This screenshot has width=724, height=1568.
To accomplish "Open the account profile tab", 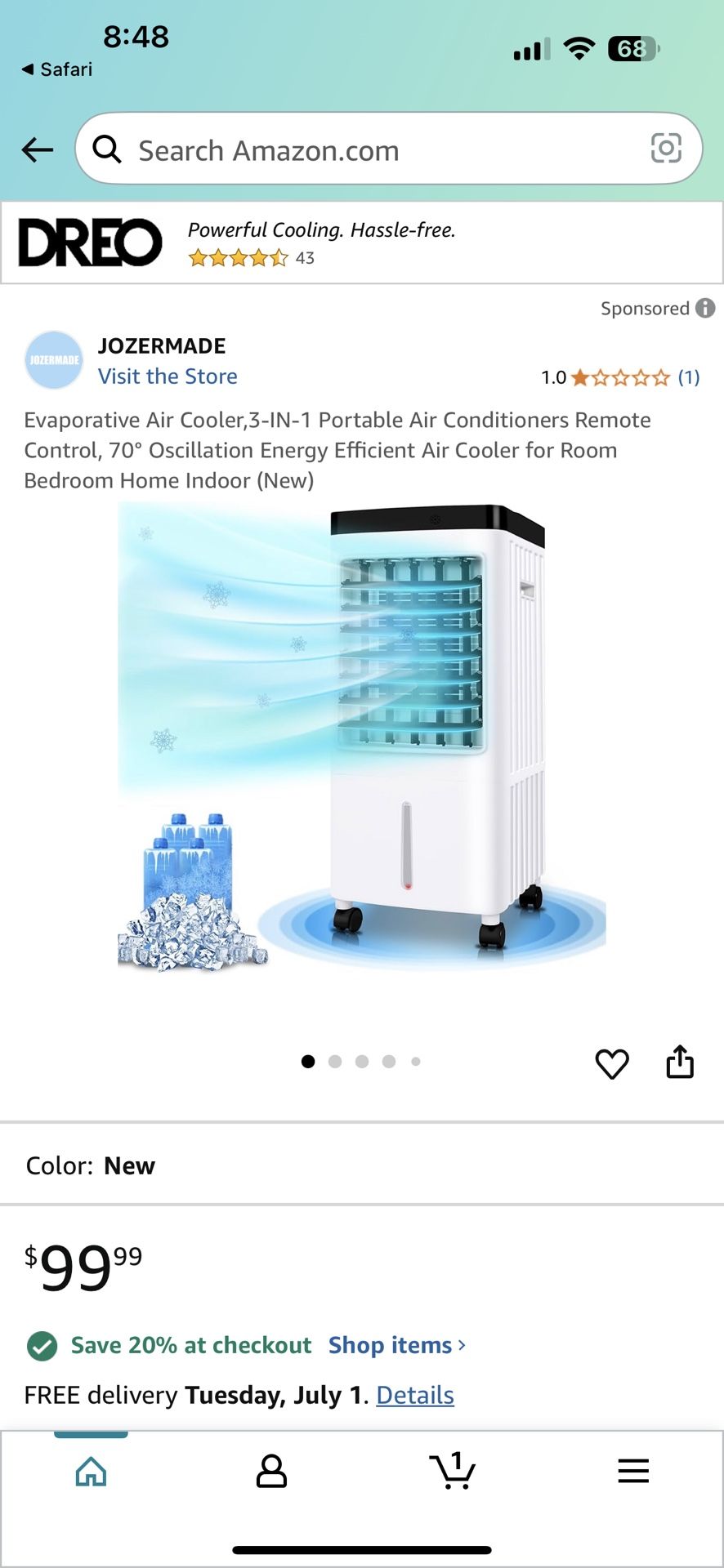I will (271, 1472).
